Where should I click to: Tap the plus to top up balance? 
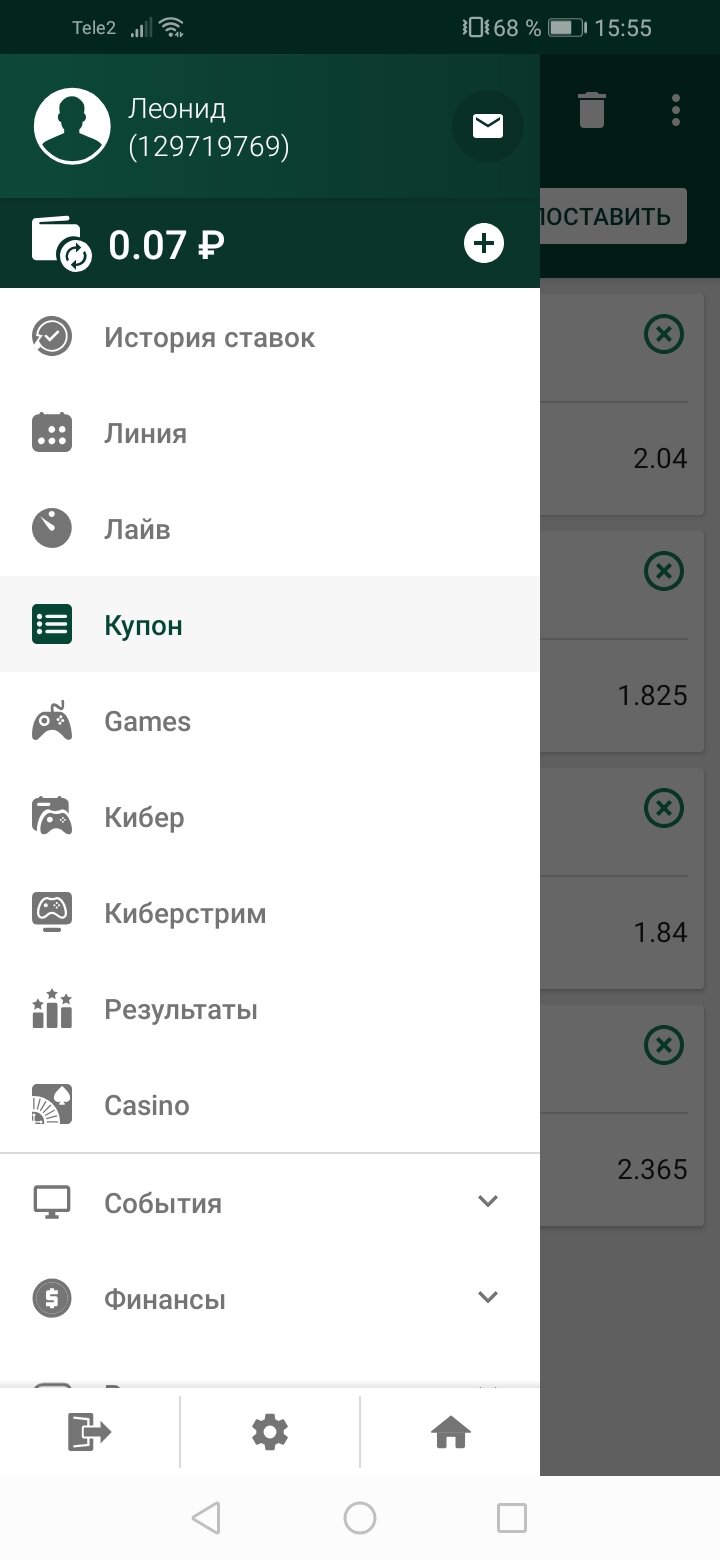pos(484,244)
